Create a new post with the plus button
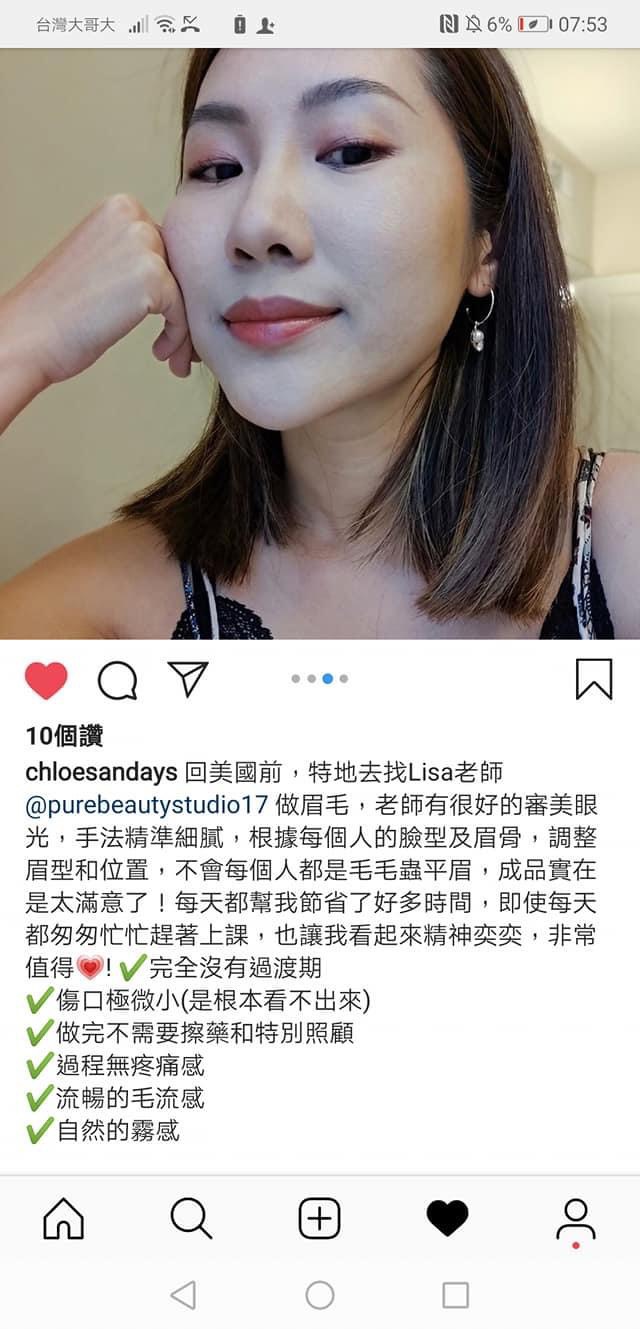 (x=320, y=1219)
